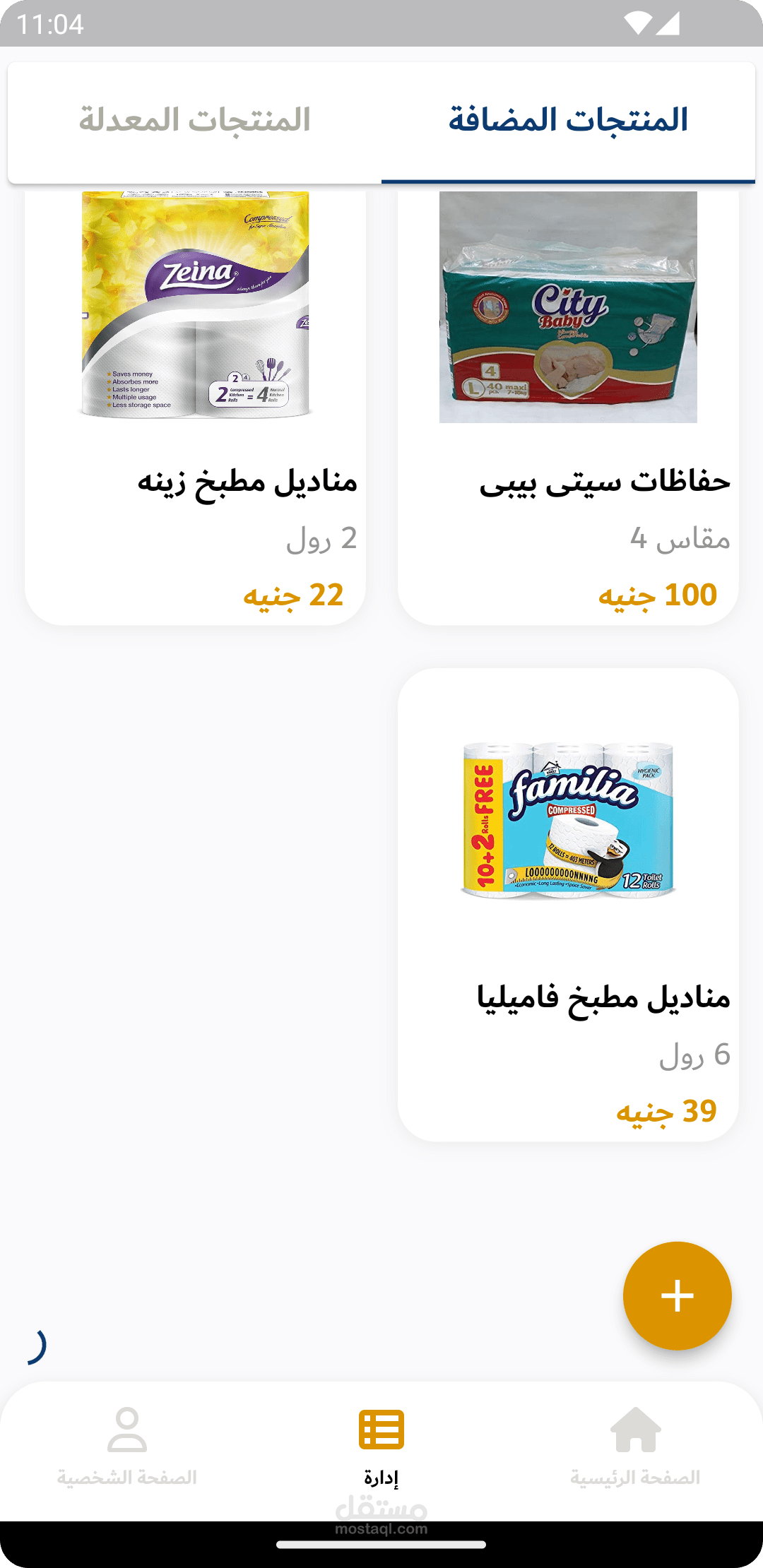Screen dimensions: 763x1568
Task: Add a new product with the plus button
Action: point(677,1296)
